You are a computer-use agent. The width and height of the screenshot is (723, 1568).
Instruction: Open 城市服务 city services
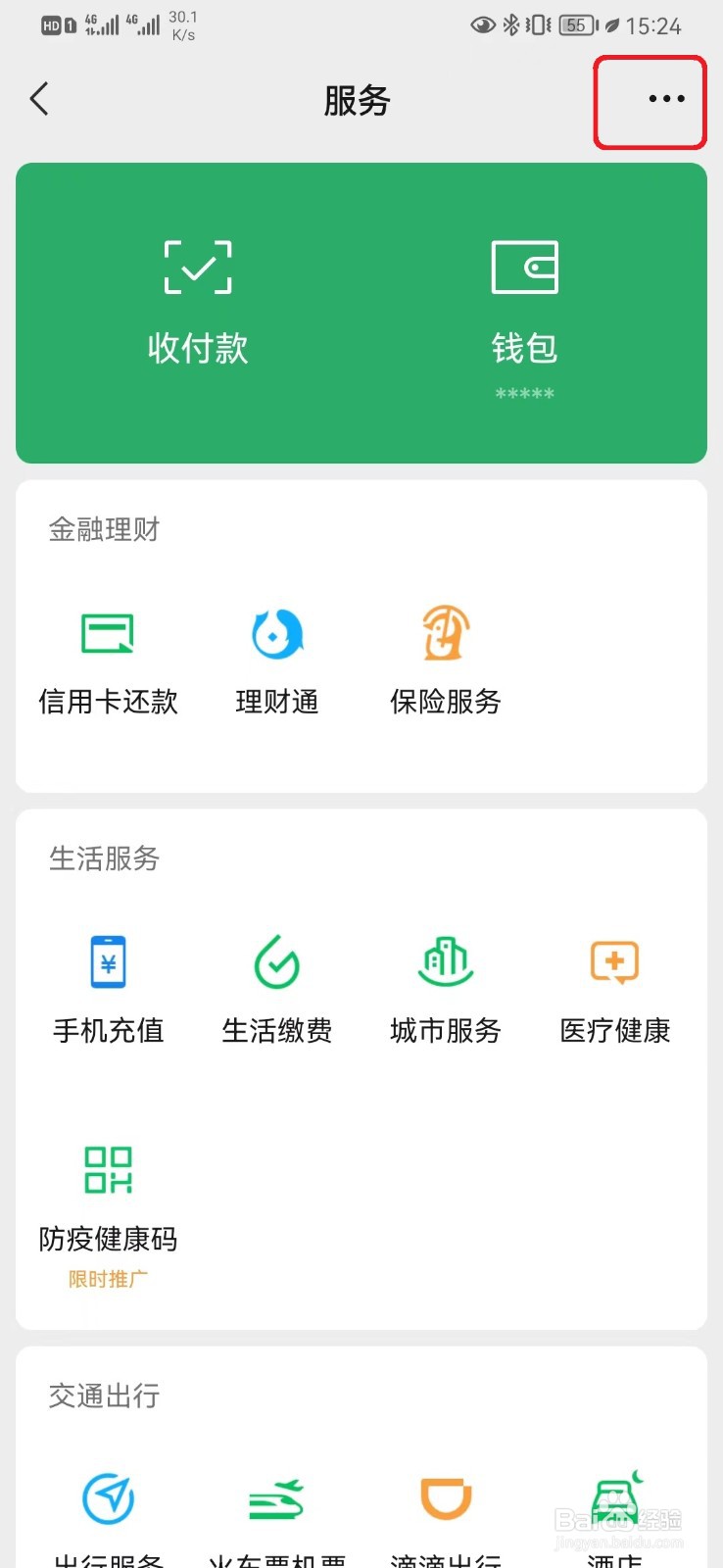click(x=446, y=988)
